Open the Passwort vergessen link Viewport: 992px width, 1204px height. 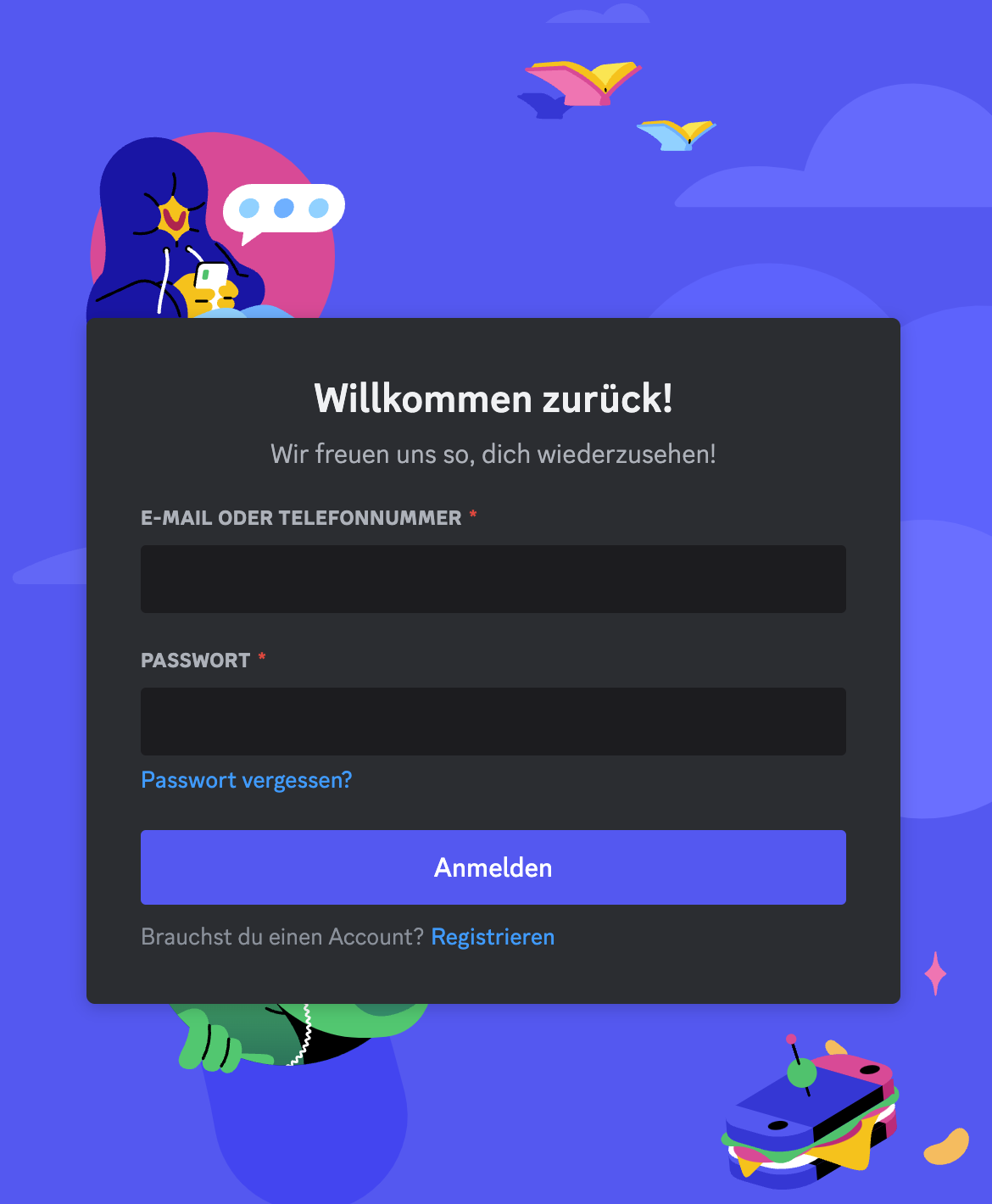coord(246,780)
